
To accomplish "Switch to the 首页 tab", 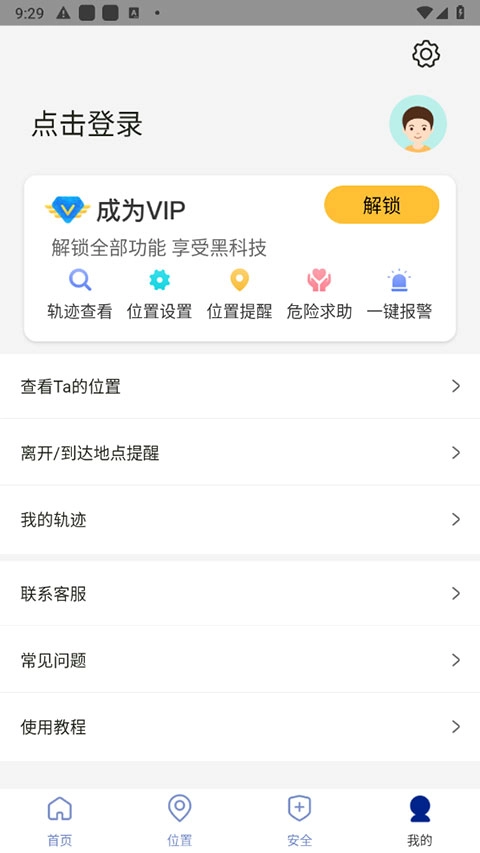I will [60, 821].
